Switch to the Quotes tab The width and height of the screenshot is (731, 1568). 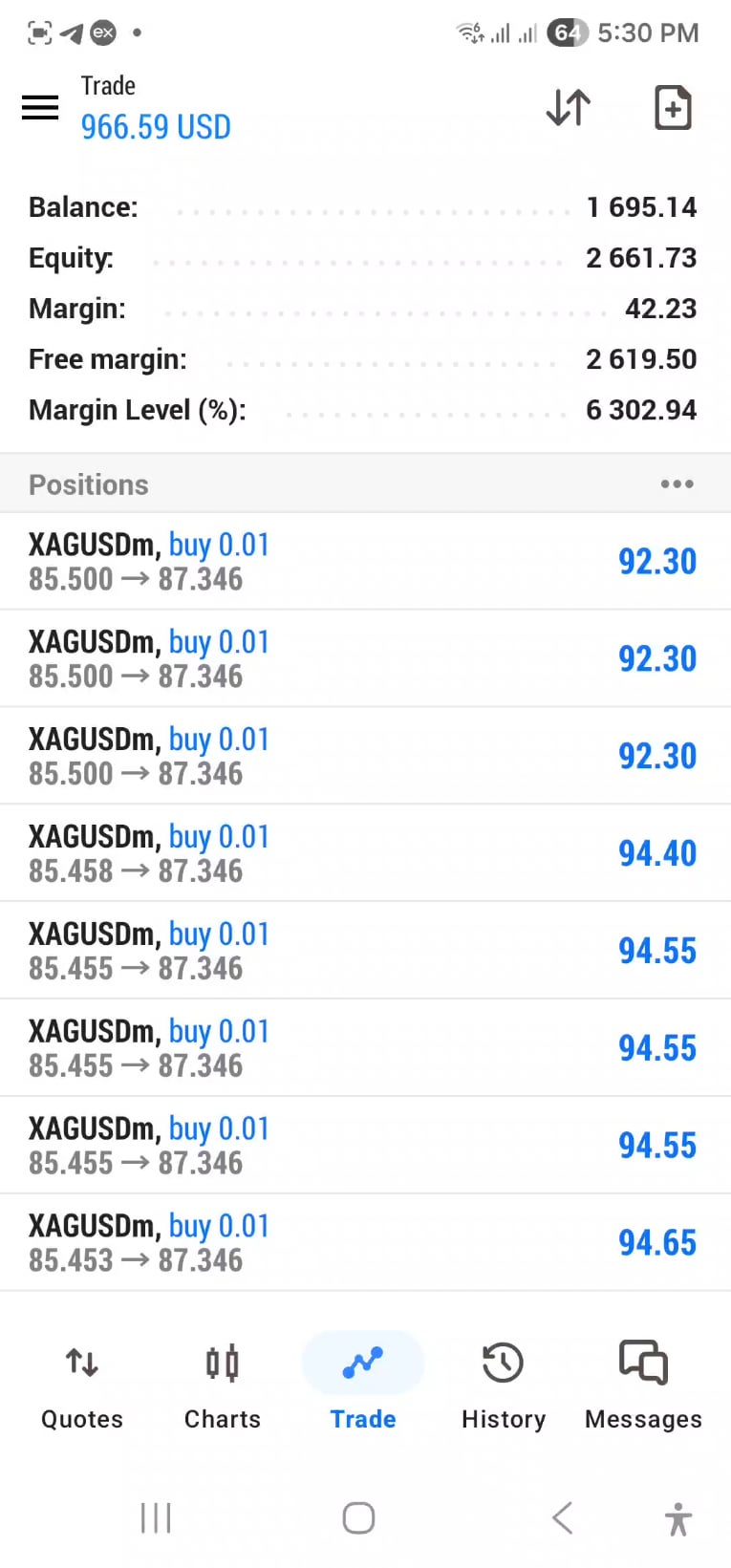[x=82, y=1383]
